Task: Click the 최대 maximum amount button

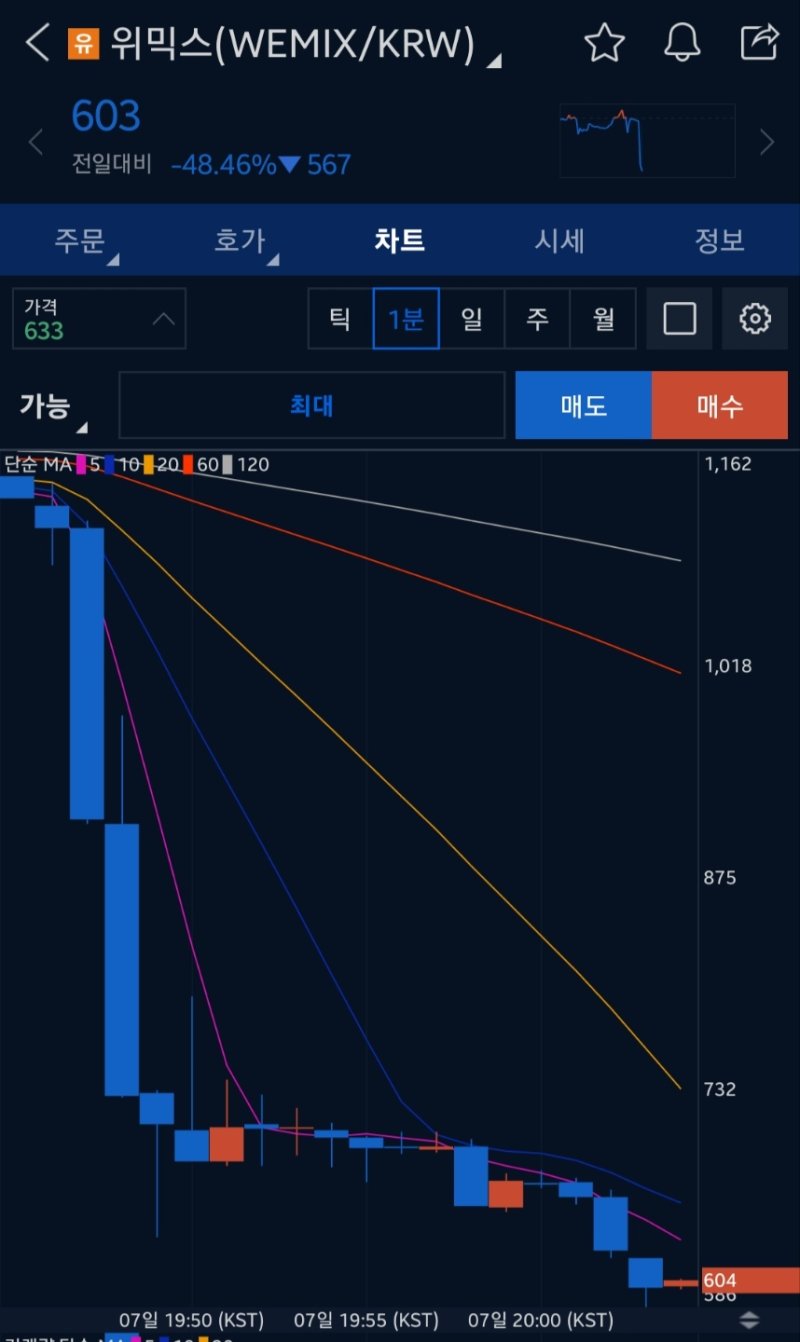Action: coord(311,405)
